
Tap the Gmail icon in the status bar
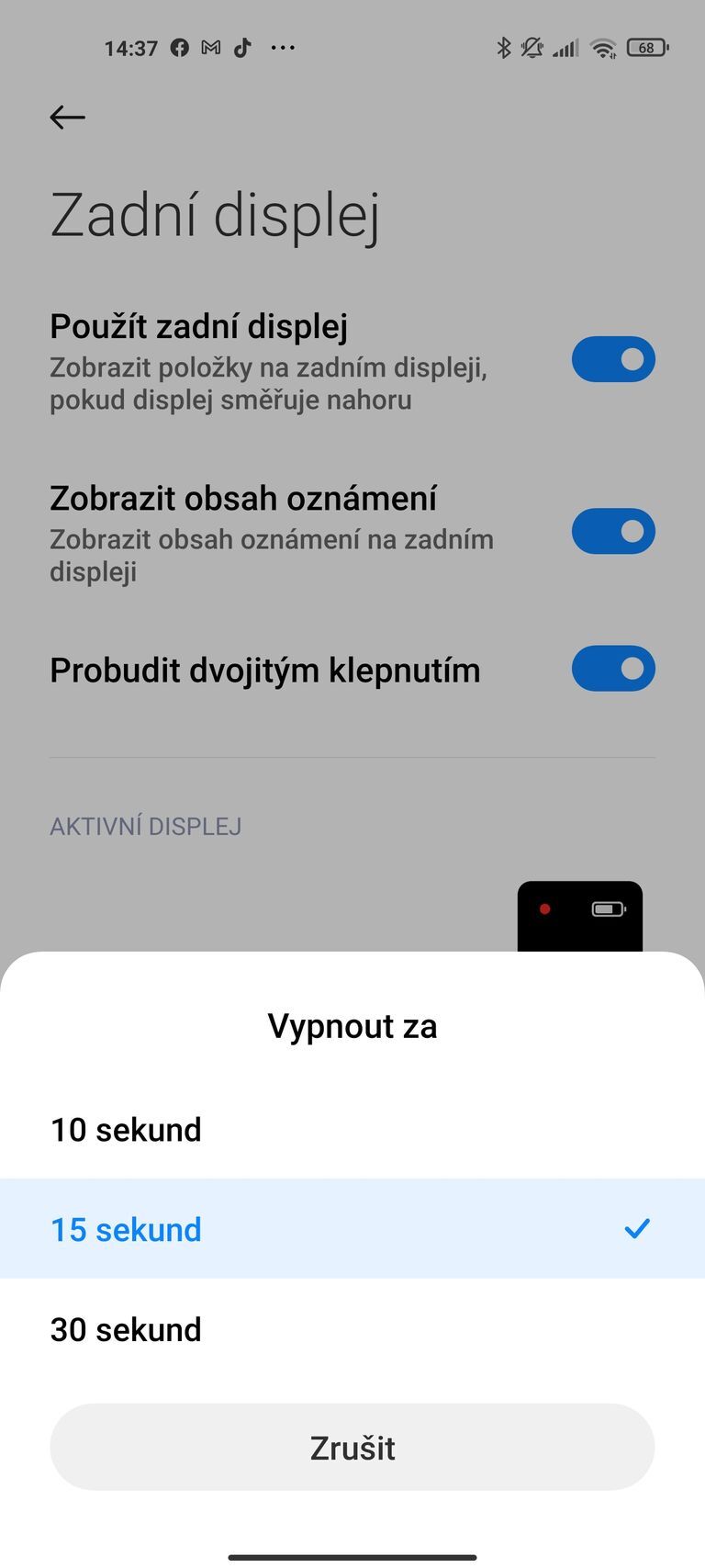(210, 47)
